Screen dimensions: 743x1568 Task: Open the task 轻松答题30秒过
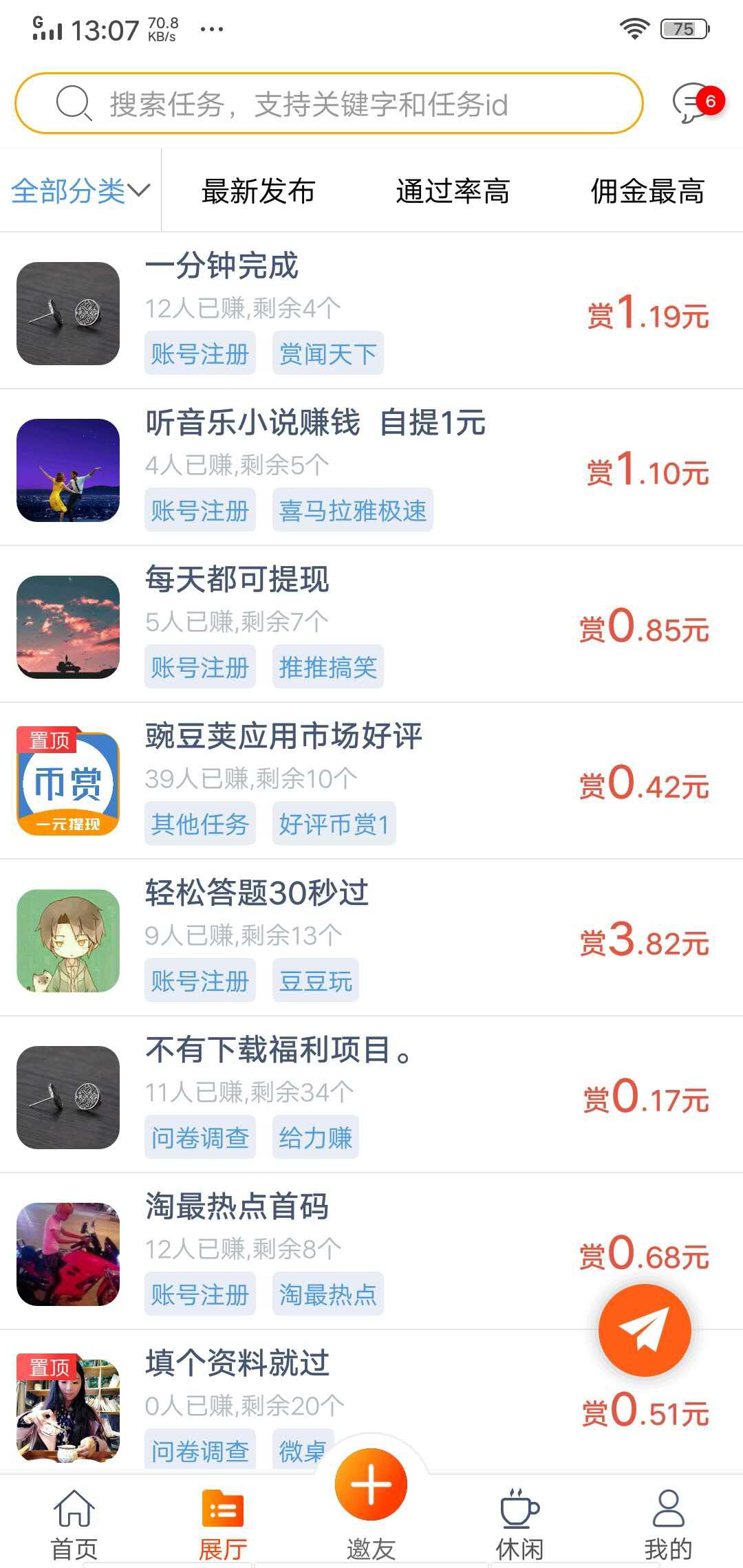click(x=256, y=893)
